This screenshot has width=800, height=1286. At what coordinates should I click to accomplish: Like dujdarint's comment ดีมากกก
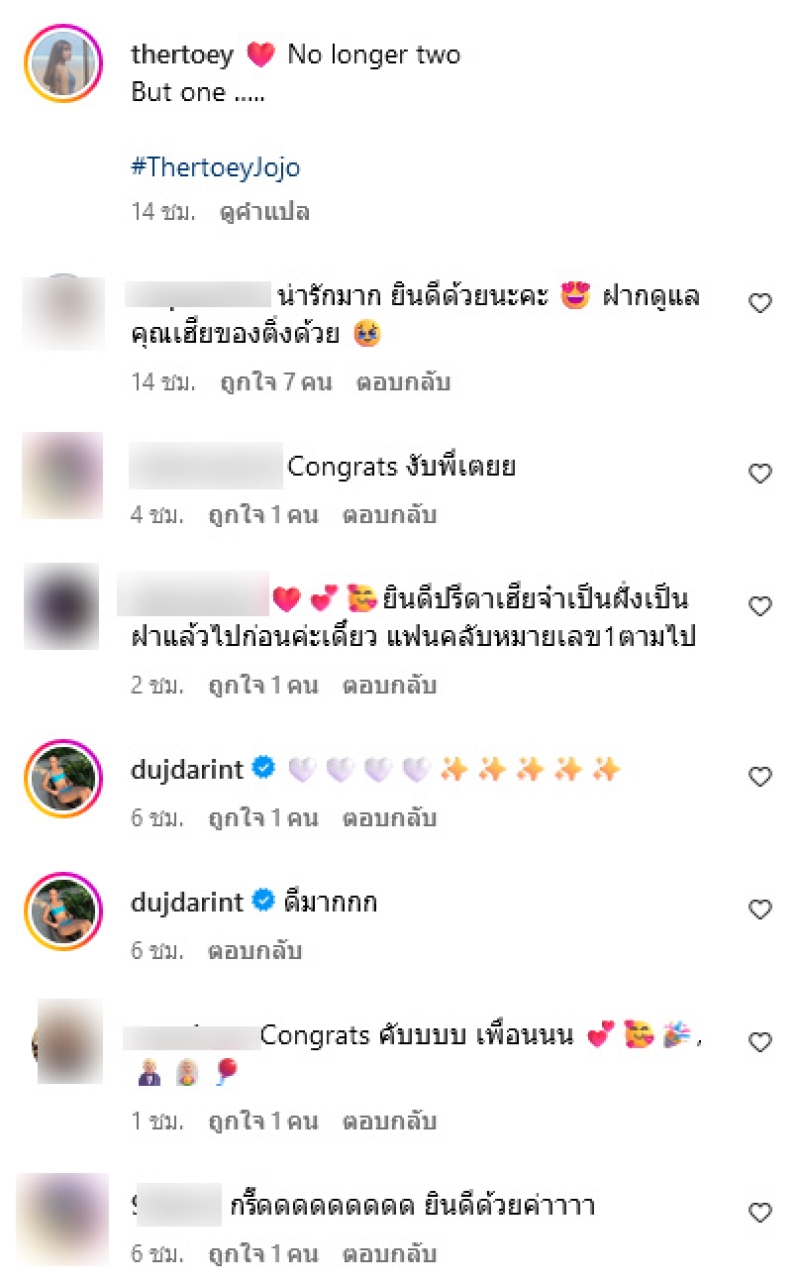pos(761,909)
